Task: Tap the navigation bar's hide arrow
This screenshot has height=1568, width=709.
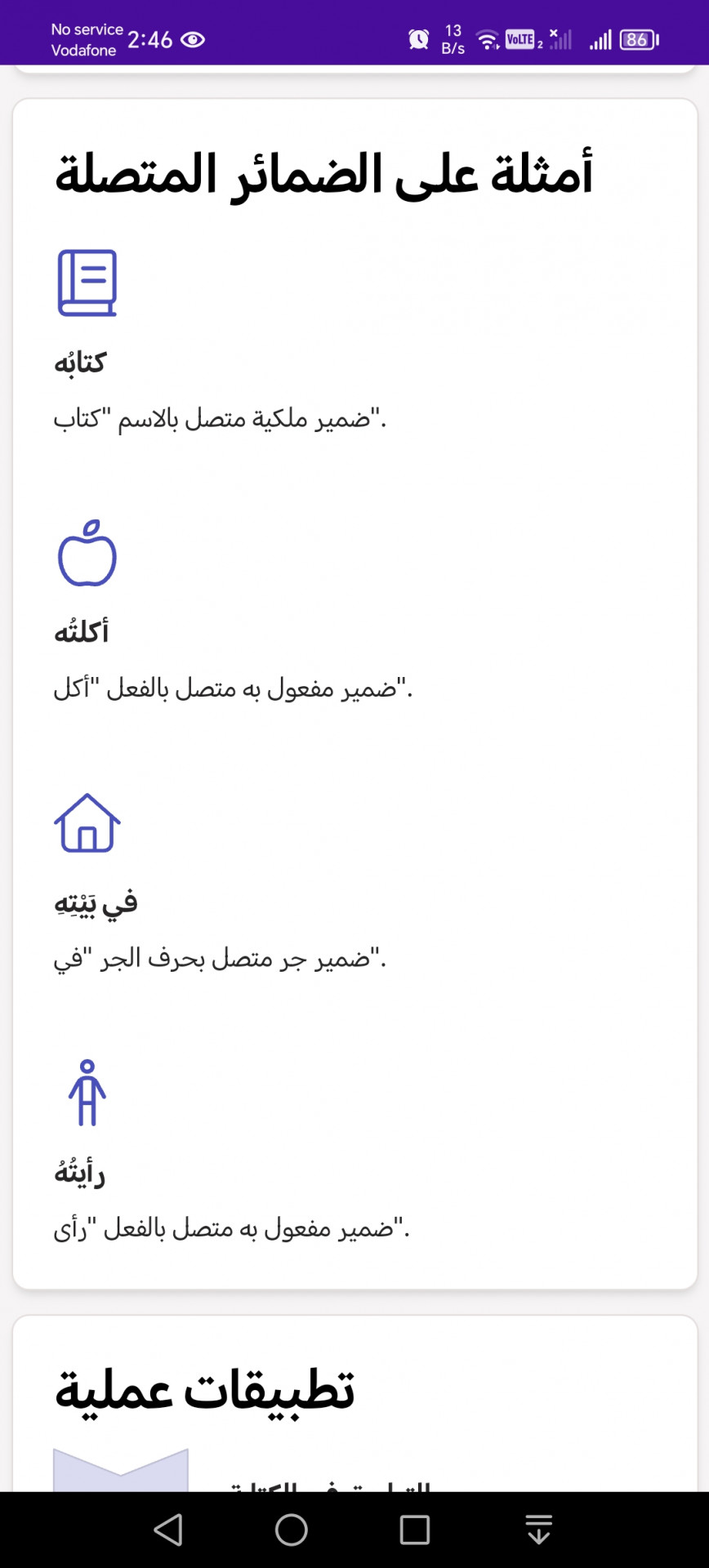Action: [539, 1529]
